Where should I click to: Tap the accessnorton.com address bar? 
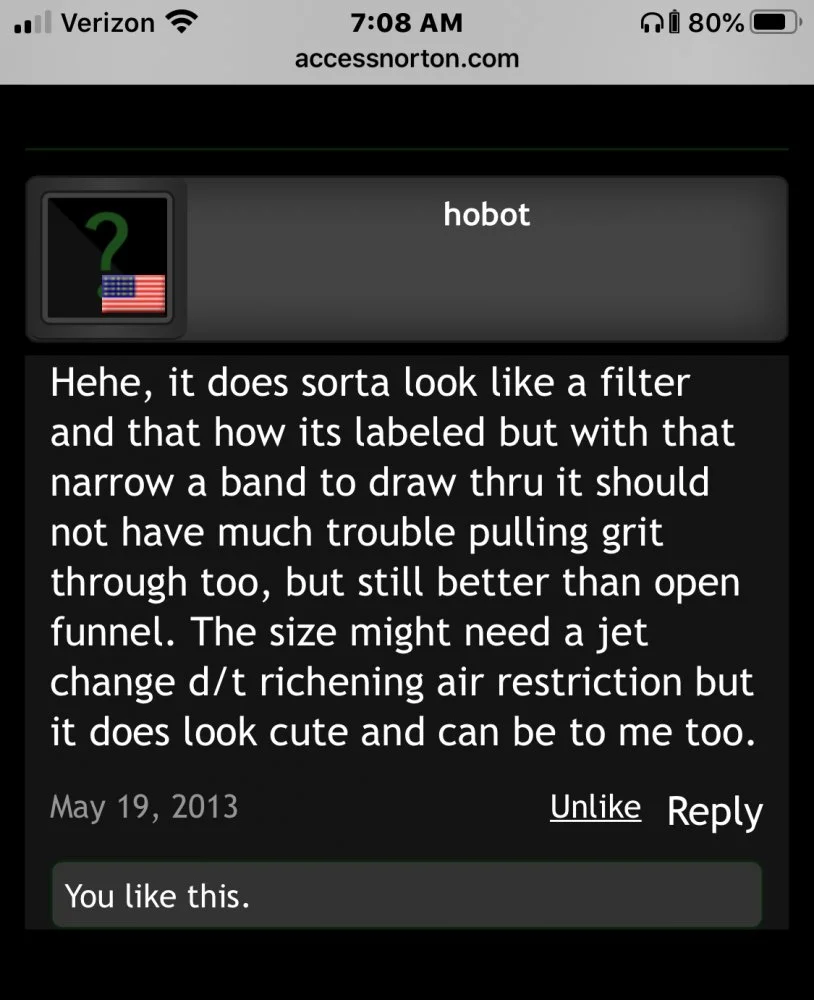pyautogui.click(x=407, y=58)
